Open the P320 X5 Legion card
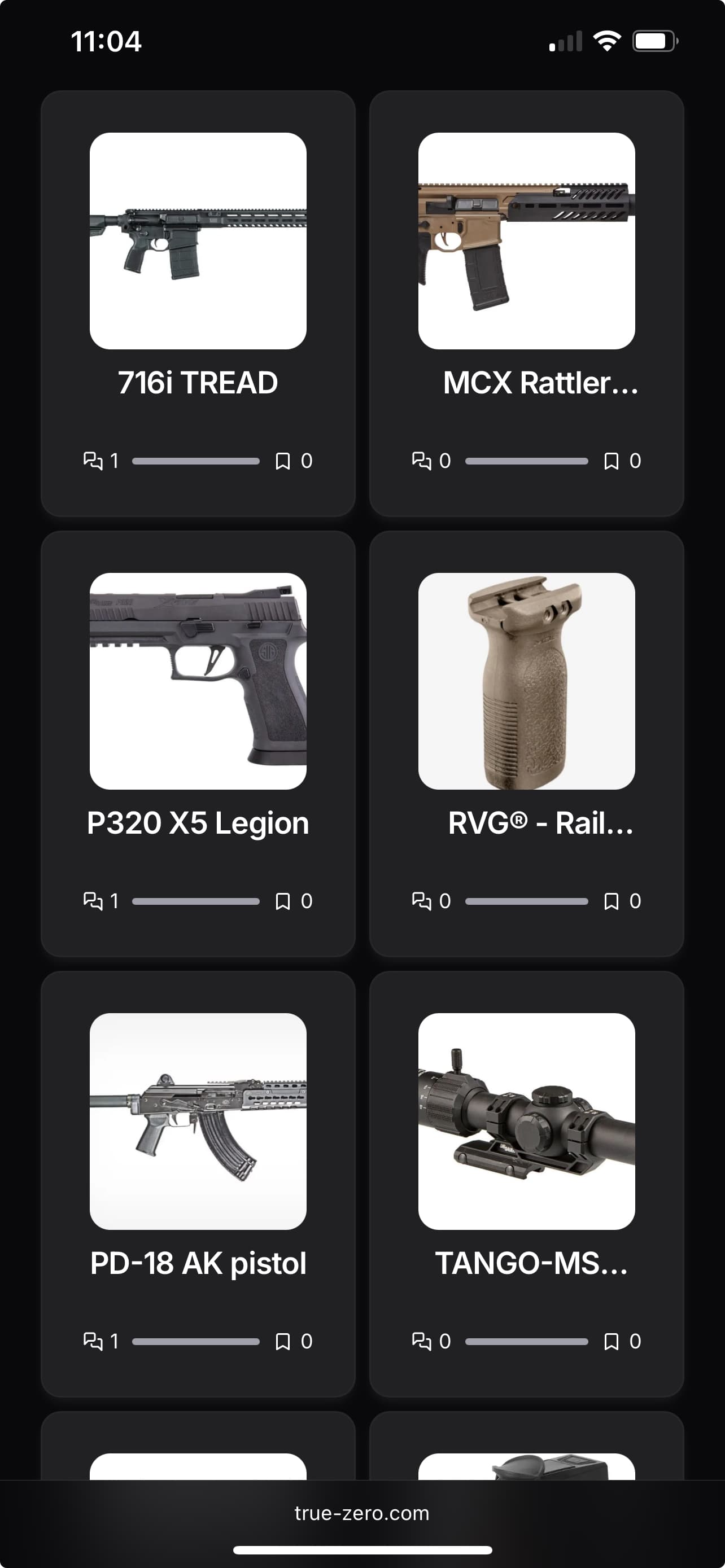 click(198, 681)
